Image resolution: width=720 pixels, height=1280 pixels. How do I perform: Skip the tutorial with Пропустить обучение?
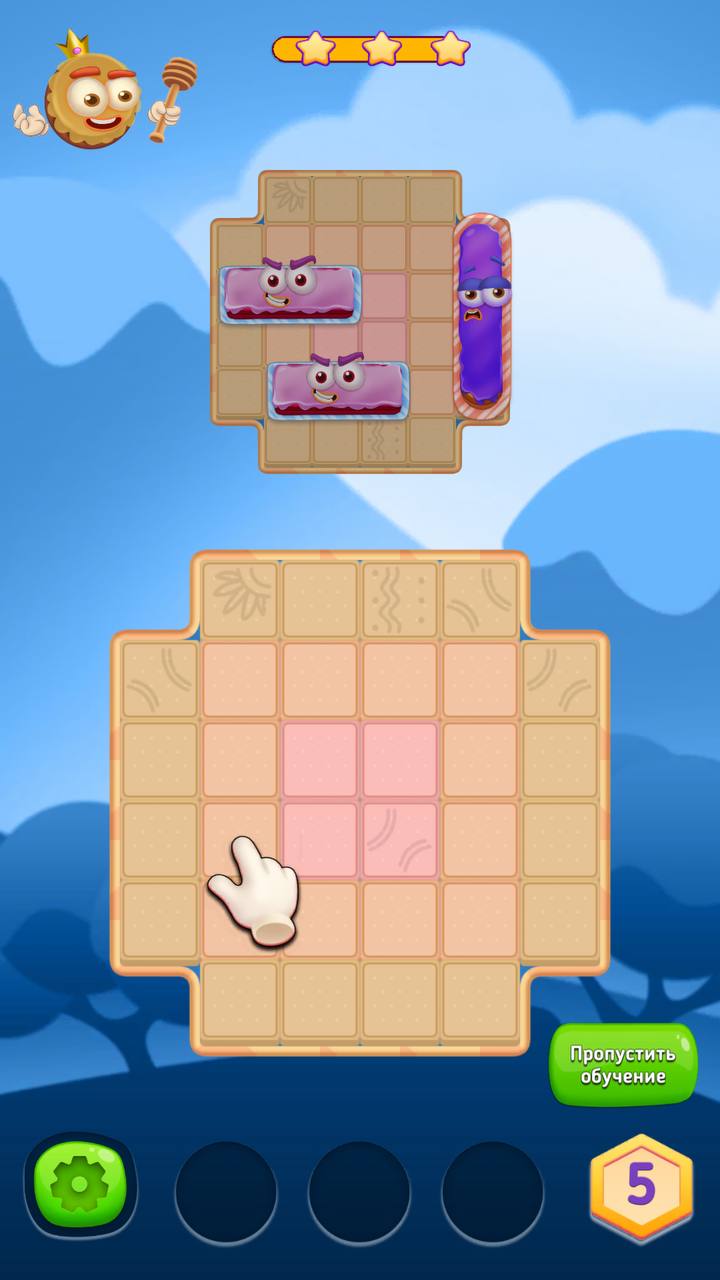tap(623, 1065)
